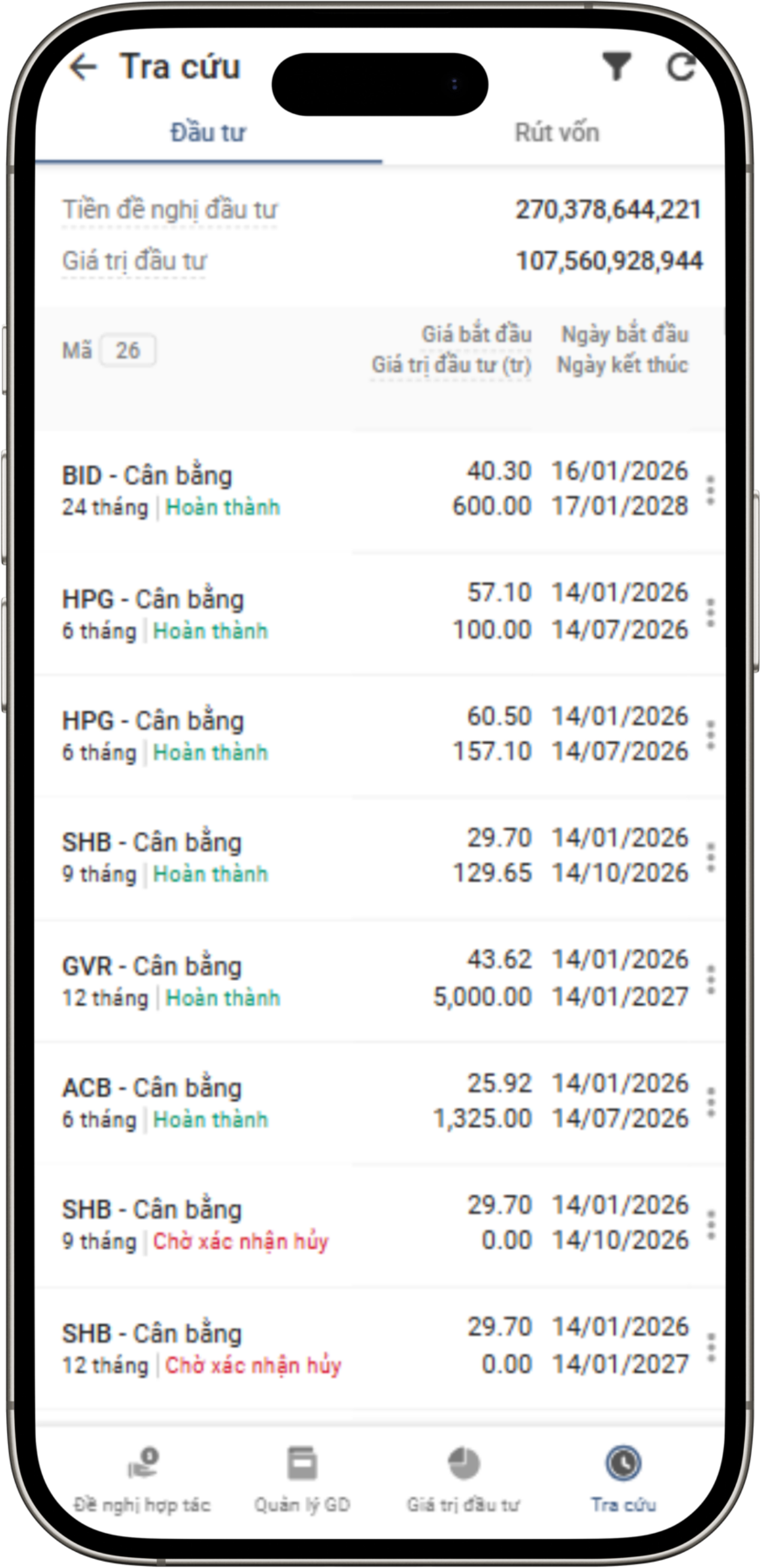Tap the Mã column header with count 26
Viewport: 761px width, 1568px height.
click(x=108, y=351)
